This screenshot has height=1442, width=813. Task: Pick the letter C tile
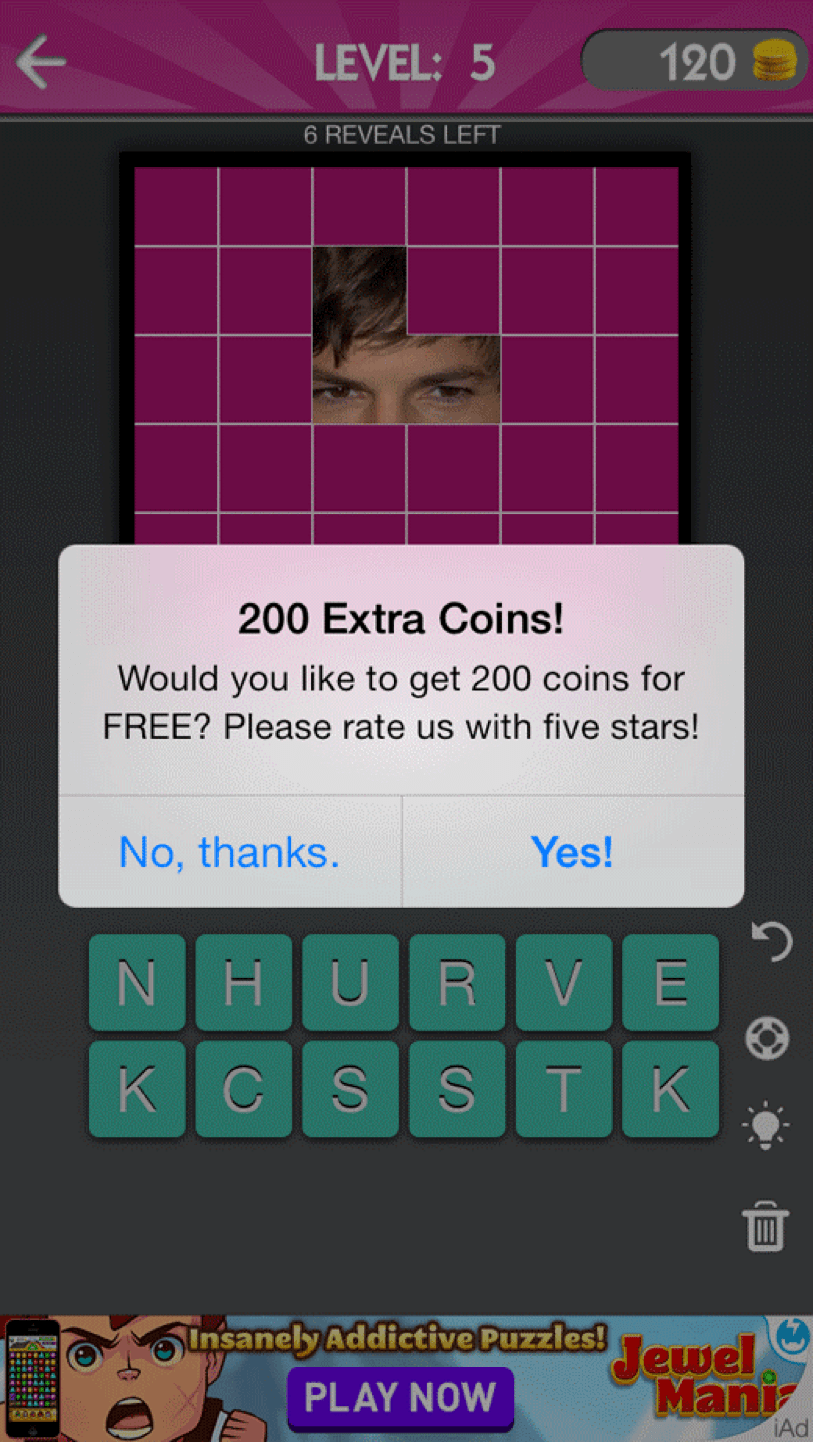coord(243,1089)
